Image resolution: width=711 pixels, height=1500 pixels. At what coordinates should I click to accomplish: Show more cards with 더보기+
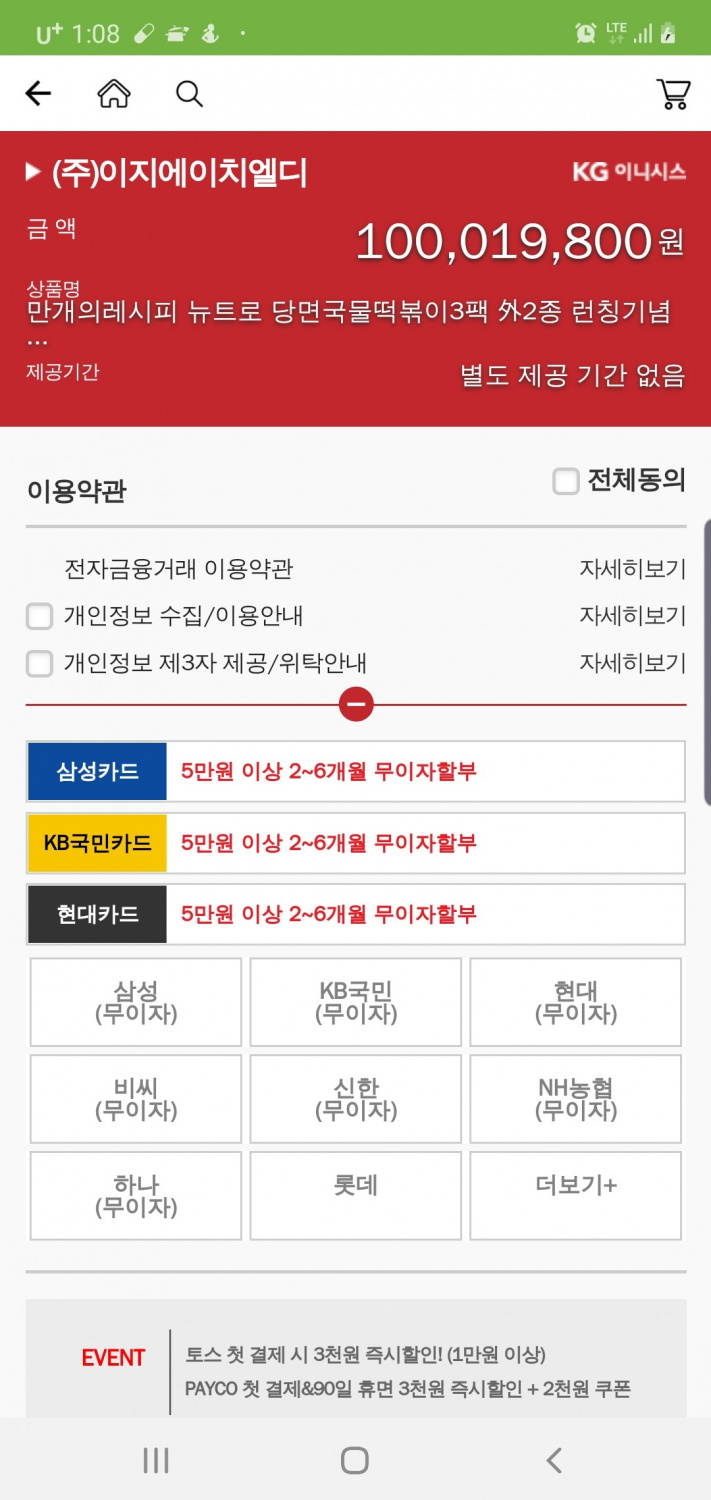coord(576,1195)
